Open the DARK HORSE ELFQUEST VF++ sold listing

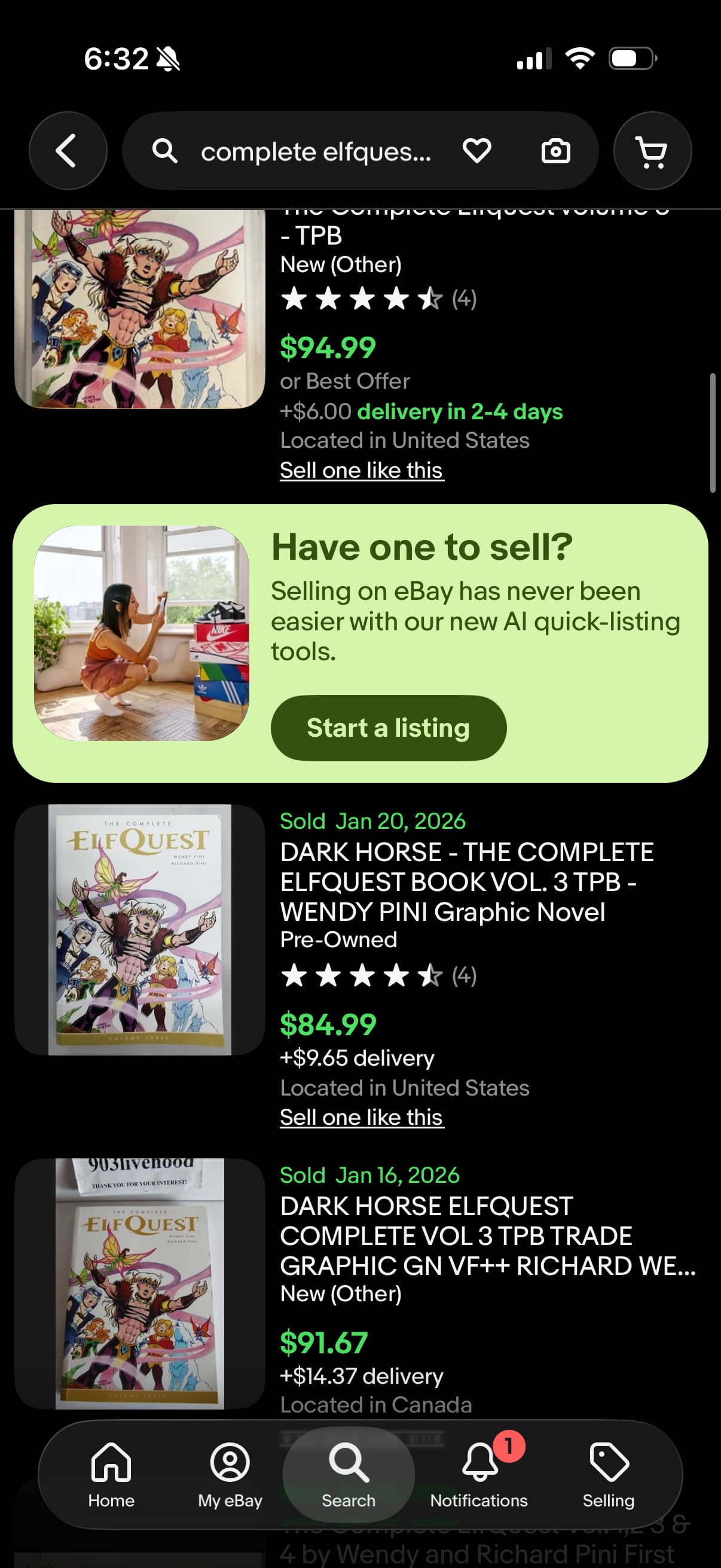coord(487,1236)
